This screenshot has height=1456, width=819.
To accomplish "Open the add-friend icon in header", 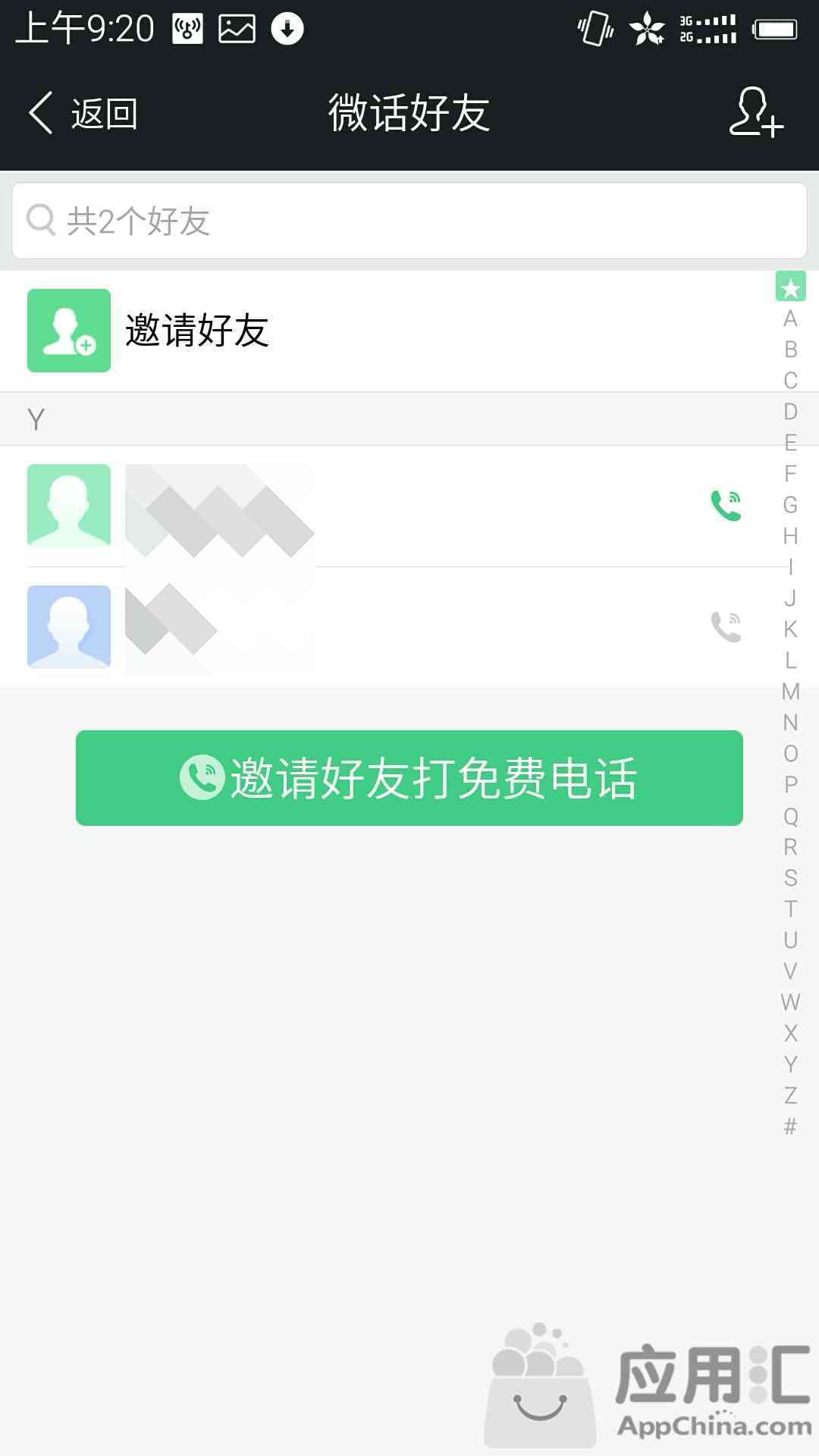I will click(756, 113).
